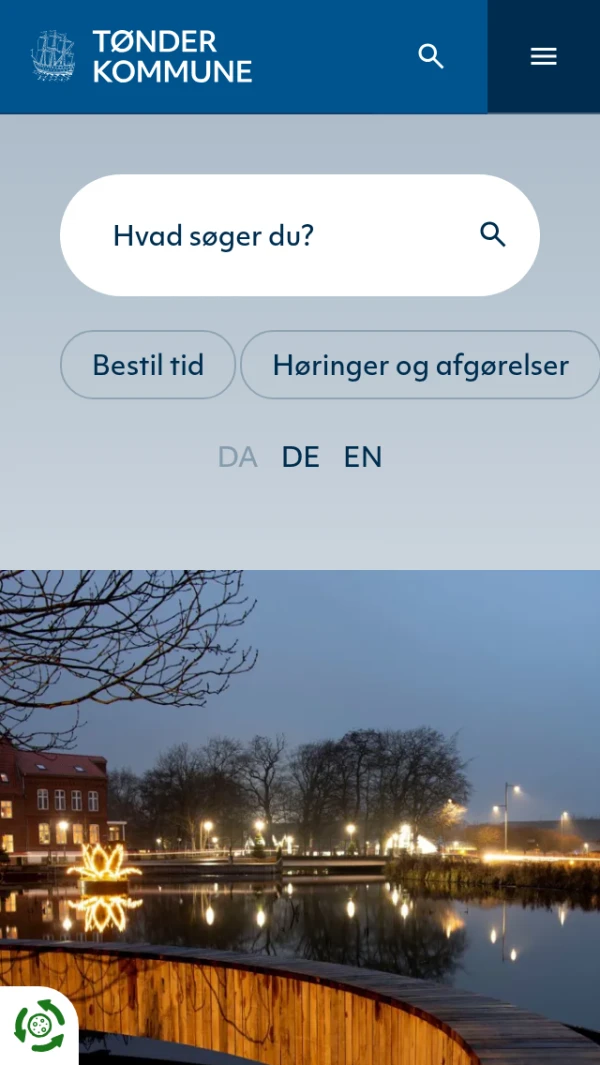Open the search icon in the header
The width and height of the screenshot is (600, 1065).
pyautogui.click(x=431, y=56)
